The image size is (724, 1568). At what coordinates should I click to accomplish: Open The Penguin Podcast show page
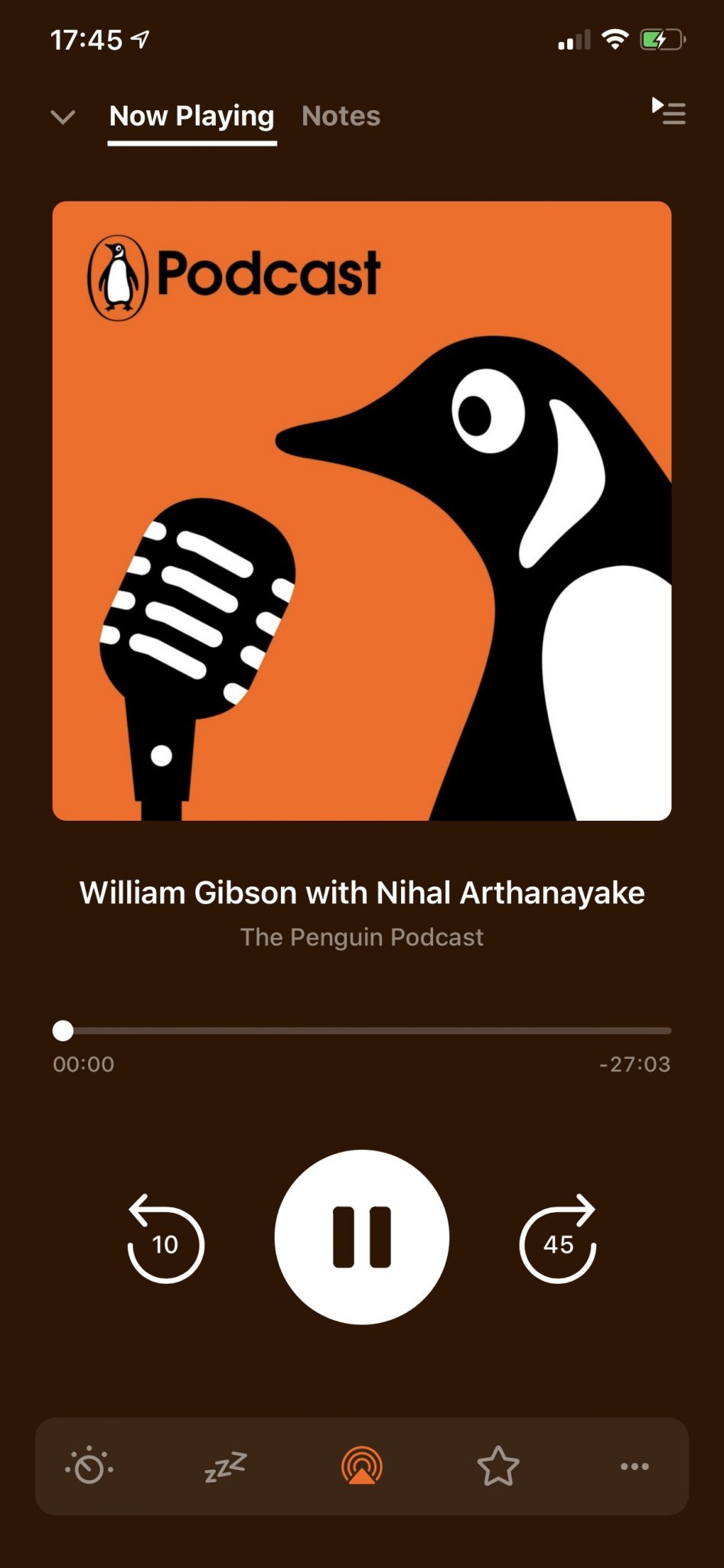click(362, 937)
